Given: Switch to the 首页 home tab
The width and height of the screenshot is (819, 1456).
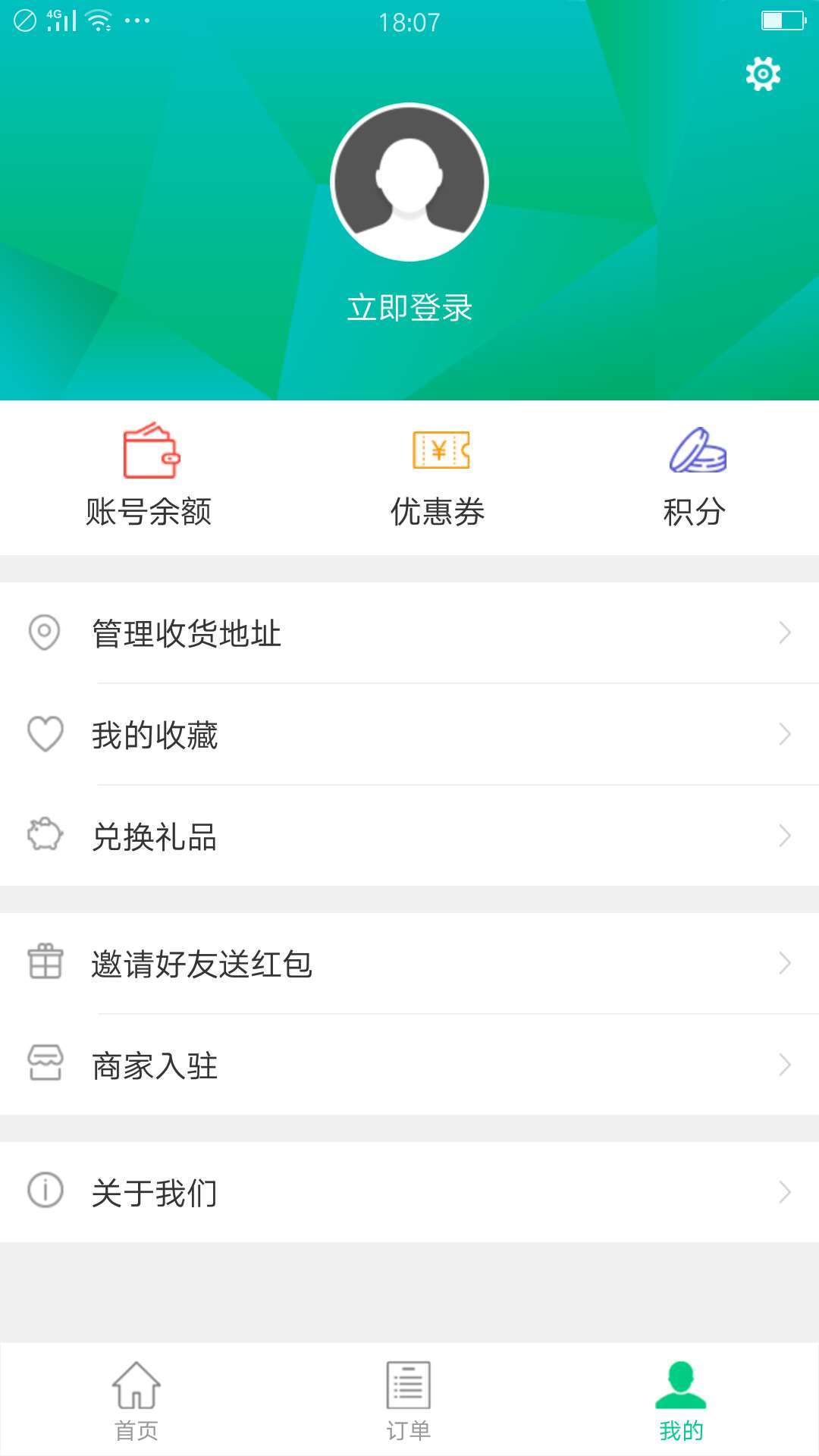Looking at the screenshot, I should [136, 1400].
